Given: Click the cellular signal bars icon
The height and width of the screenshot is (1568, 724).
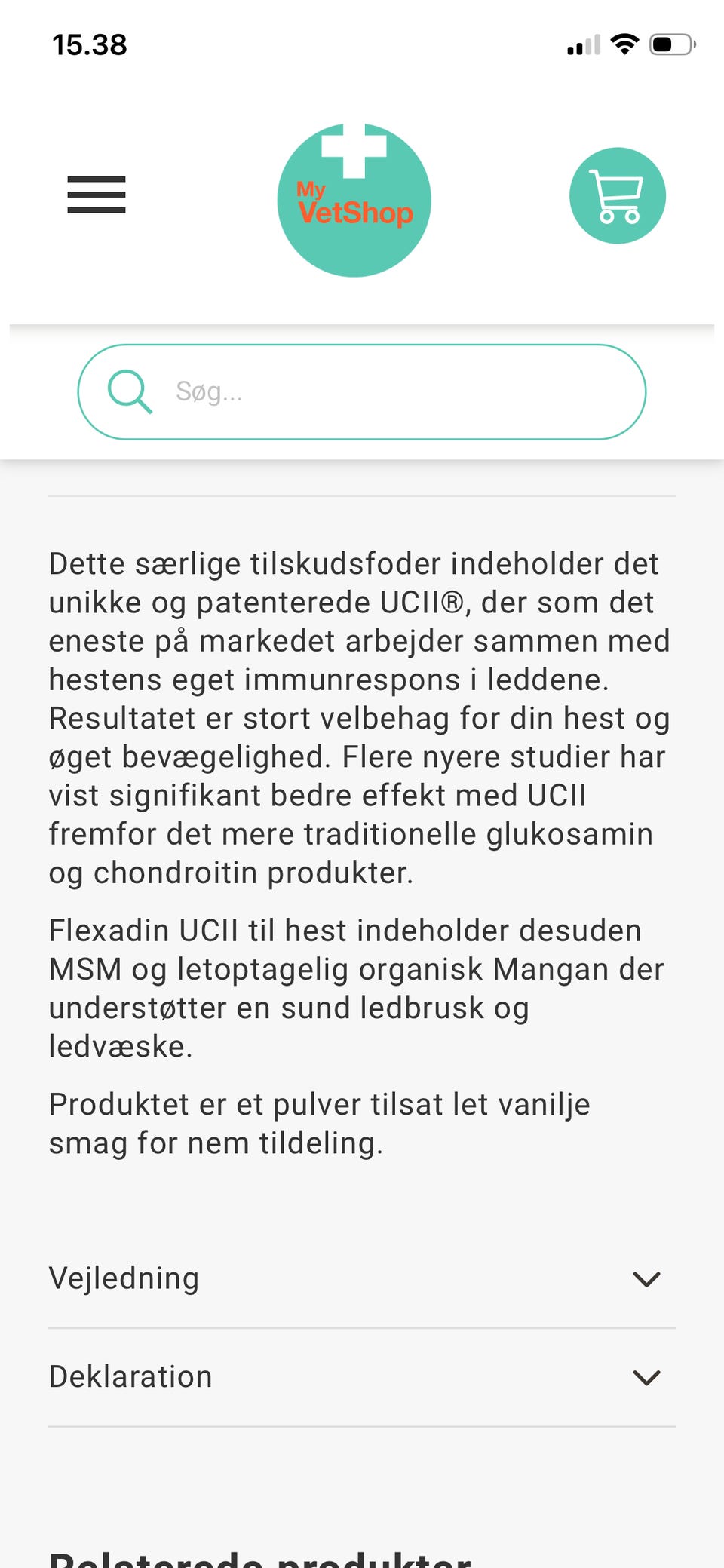Looking at the screenshot, I should coord(582,44).
